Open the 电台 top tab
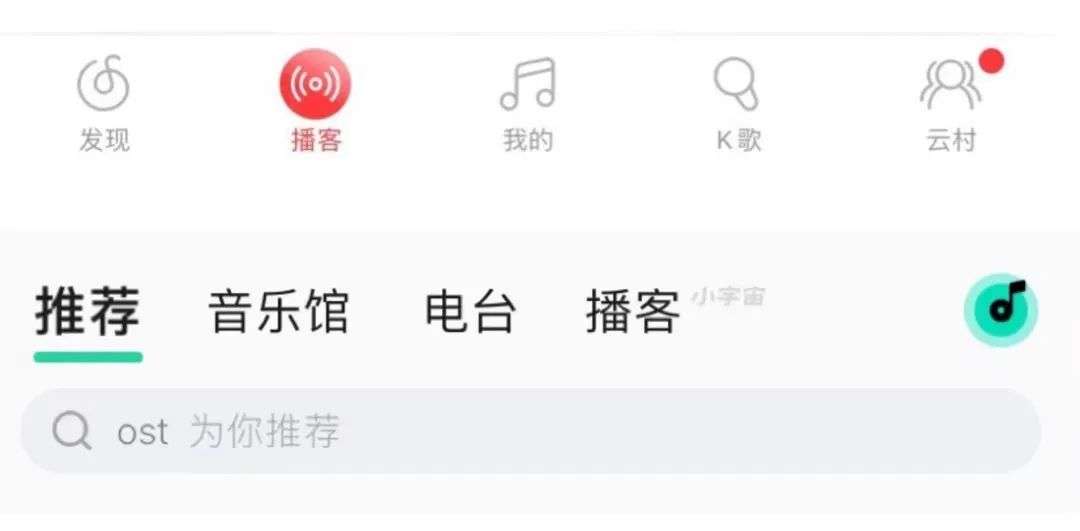The height and width of the screenshot is (531, 1080). (x=470, y=313)
